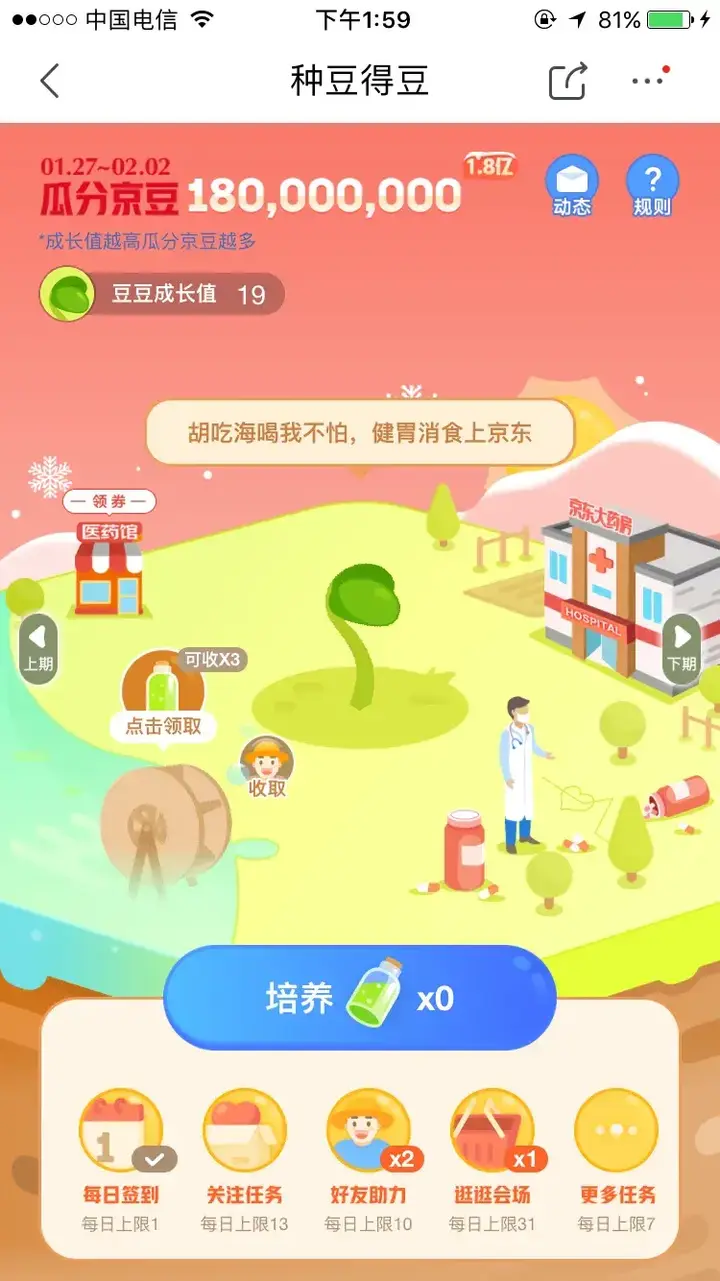Tap the 培养 button
This screenshot has height=1281, width=720.
[359, 998]
